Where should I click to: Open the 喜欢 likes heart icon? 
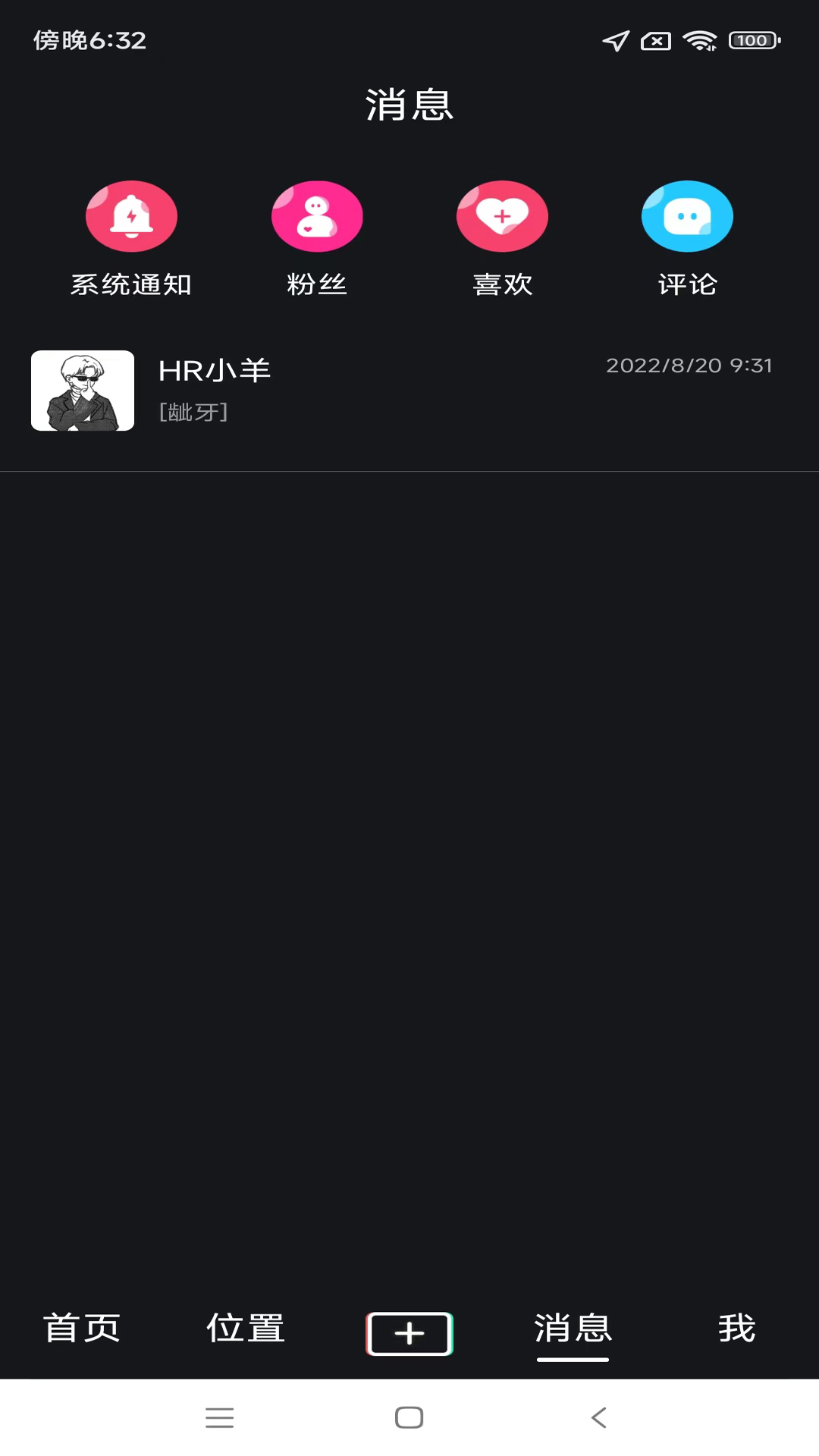(x=502, y=216)
